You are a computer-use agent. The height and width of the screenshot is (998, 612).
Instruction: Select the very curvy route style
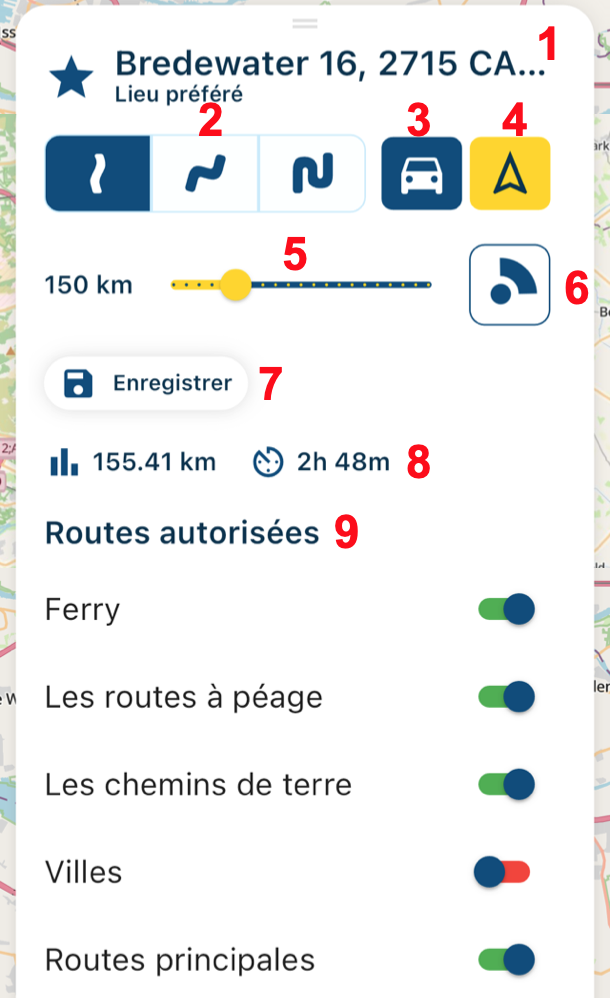pos(312,173)
